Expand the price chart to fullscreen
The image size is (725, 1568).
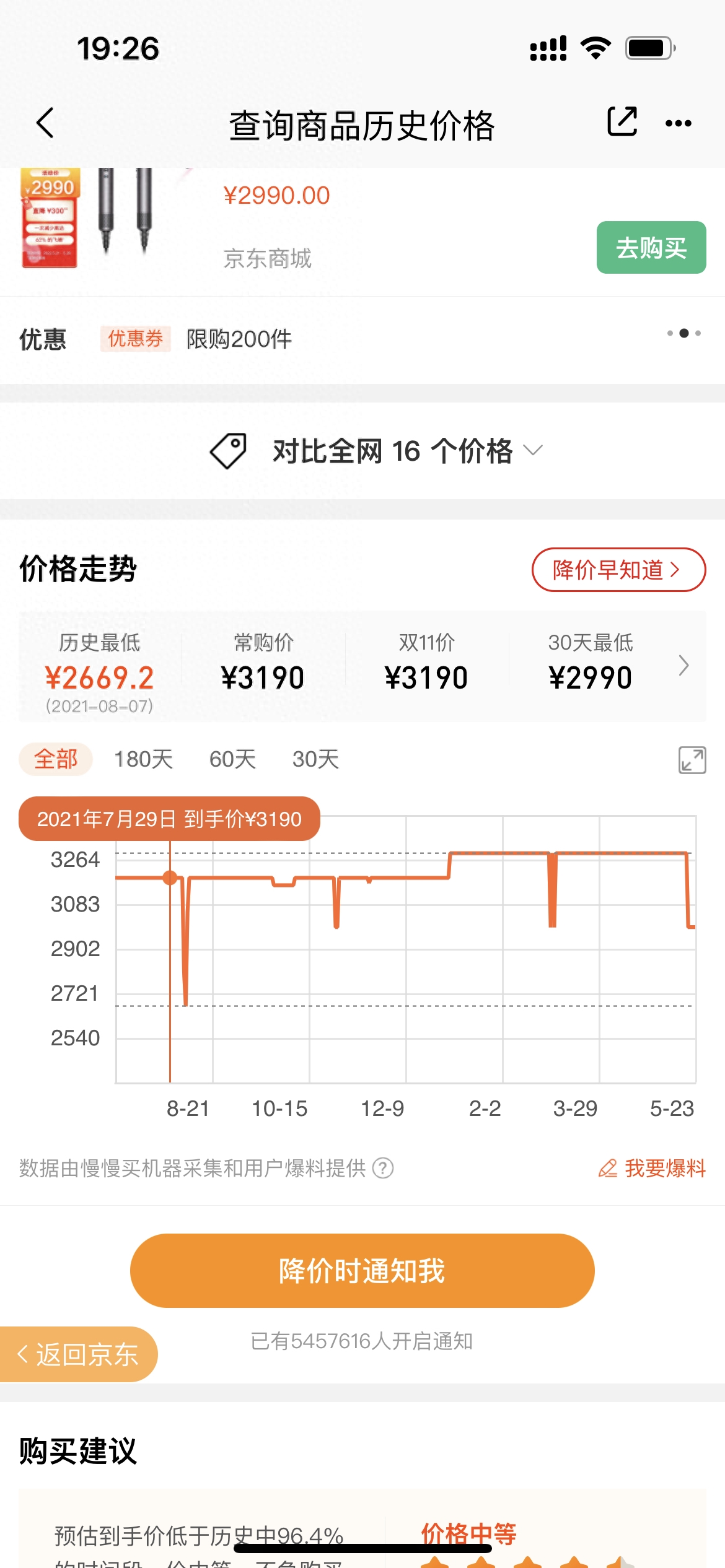(x=692, y=760)
